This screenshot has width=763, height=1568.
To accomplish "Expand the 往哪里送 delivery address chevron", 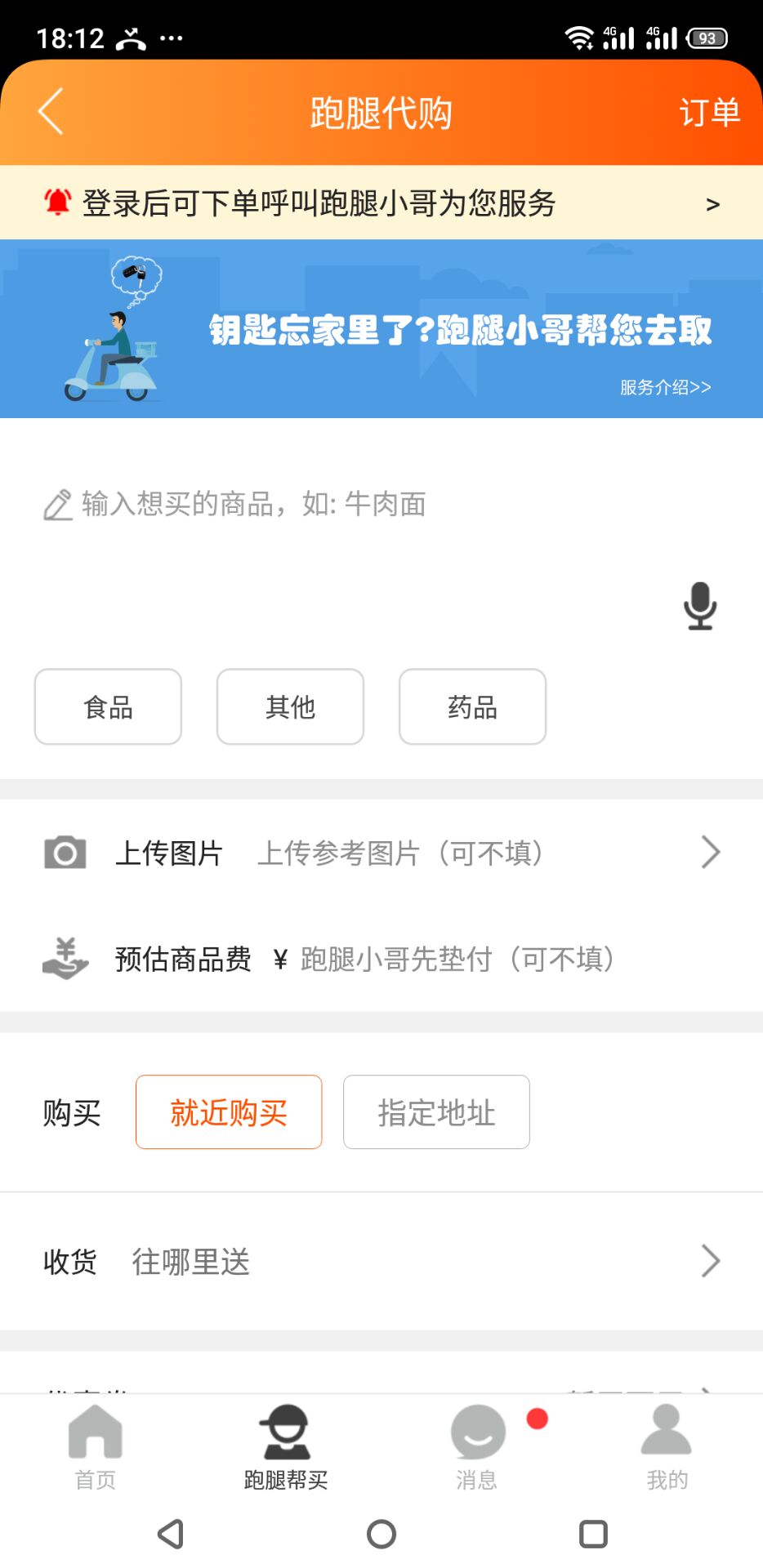I will point(709,1262).
